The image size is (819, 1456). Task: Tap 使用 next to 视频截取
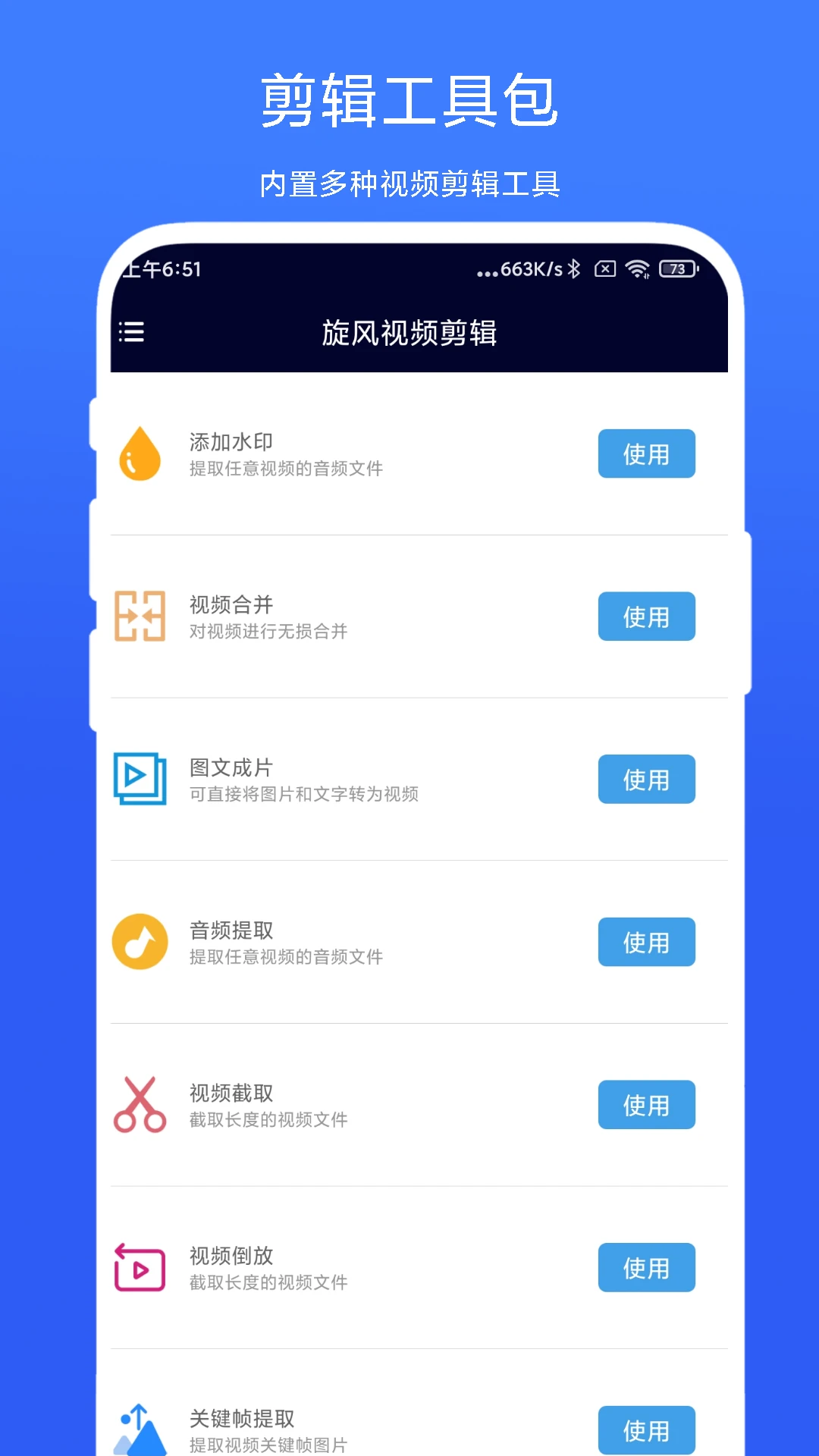[x=646, y=1105]
